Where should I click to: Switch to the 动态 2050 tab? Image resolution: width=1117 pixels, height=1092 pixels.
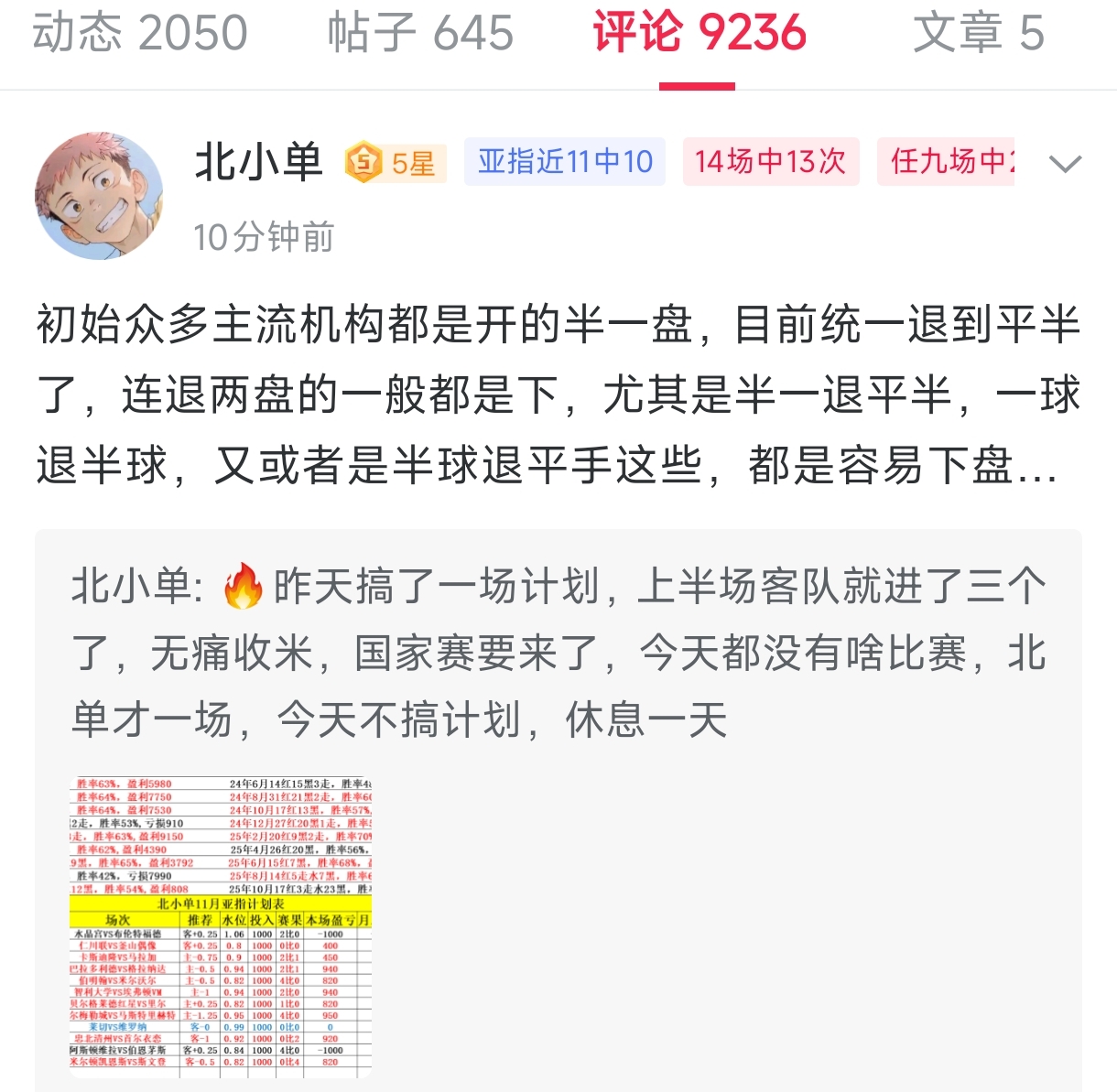click(140, 33)
